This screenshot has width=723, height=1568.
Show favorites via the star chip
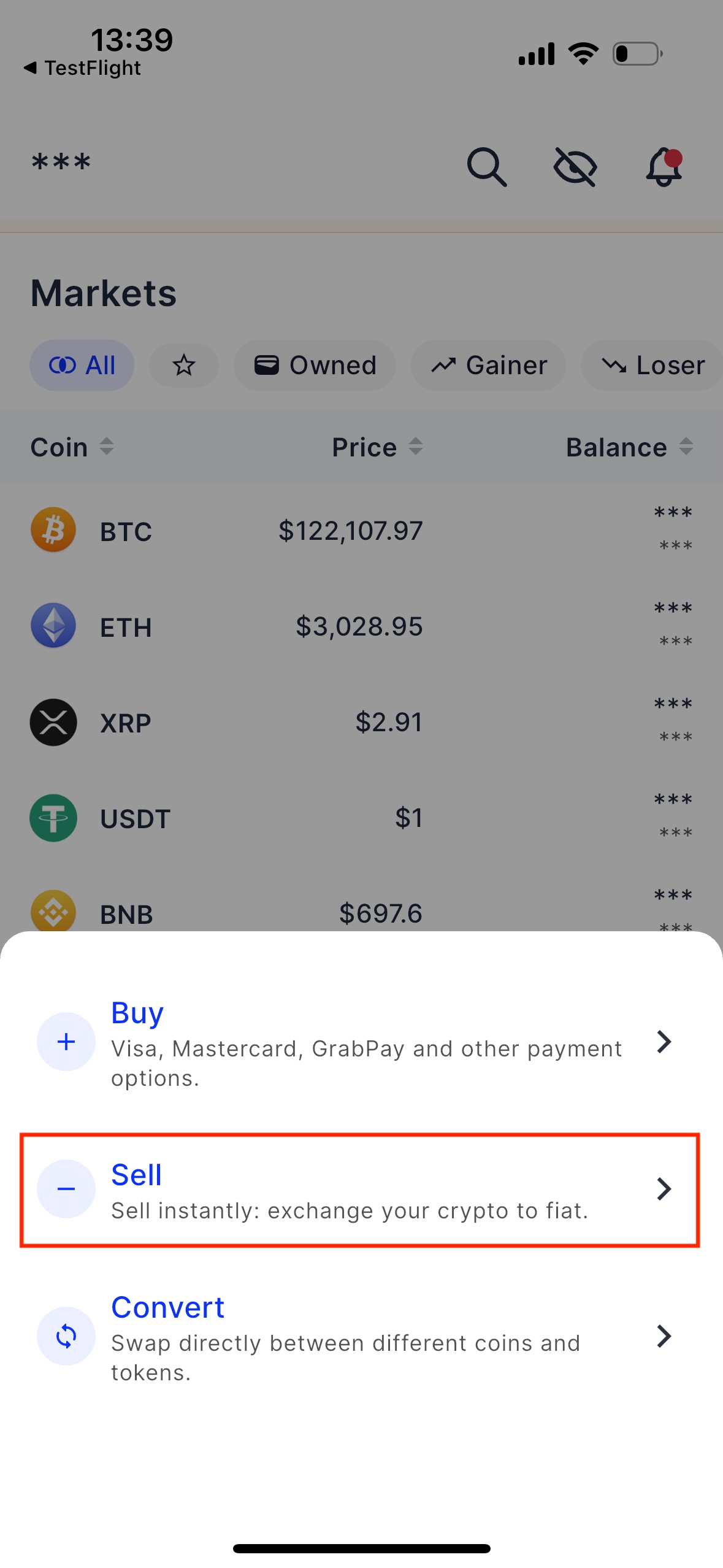[184, 366]
